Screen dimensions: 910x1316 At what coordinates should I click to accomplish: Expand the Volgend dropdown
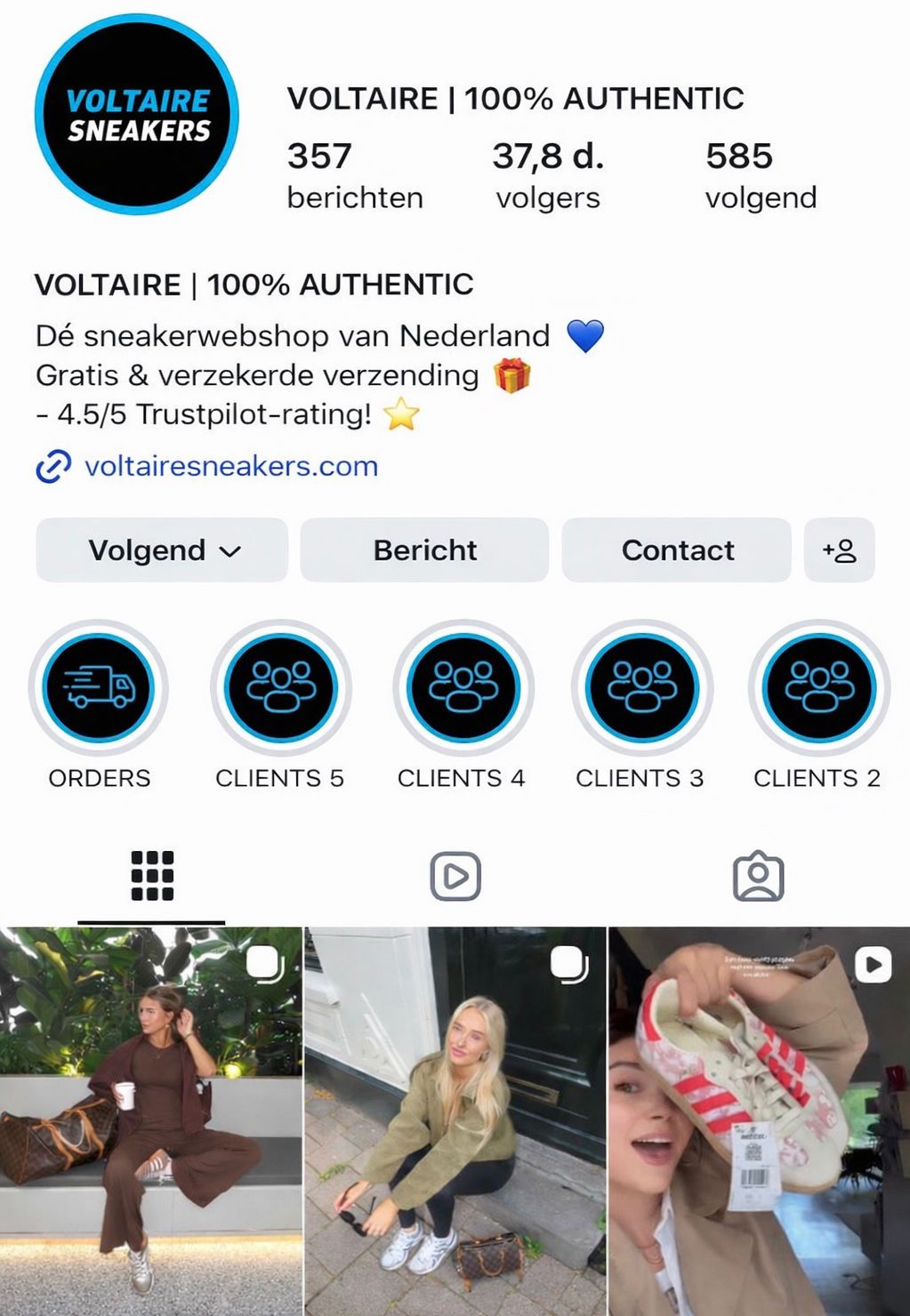(162, 550)
